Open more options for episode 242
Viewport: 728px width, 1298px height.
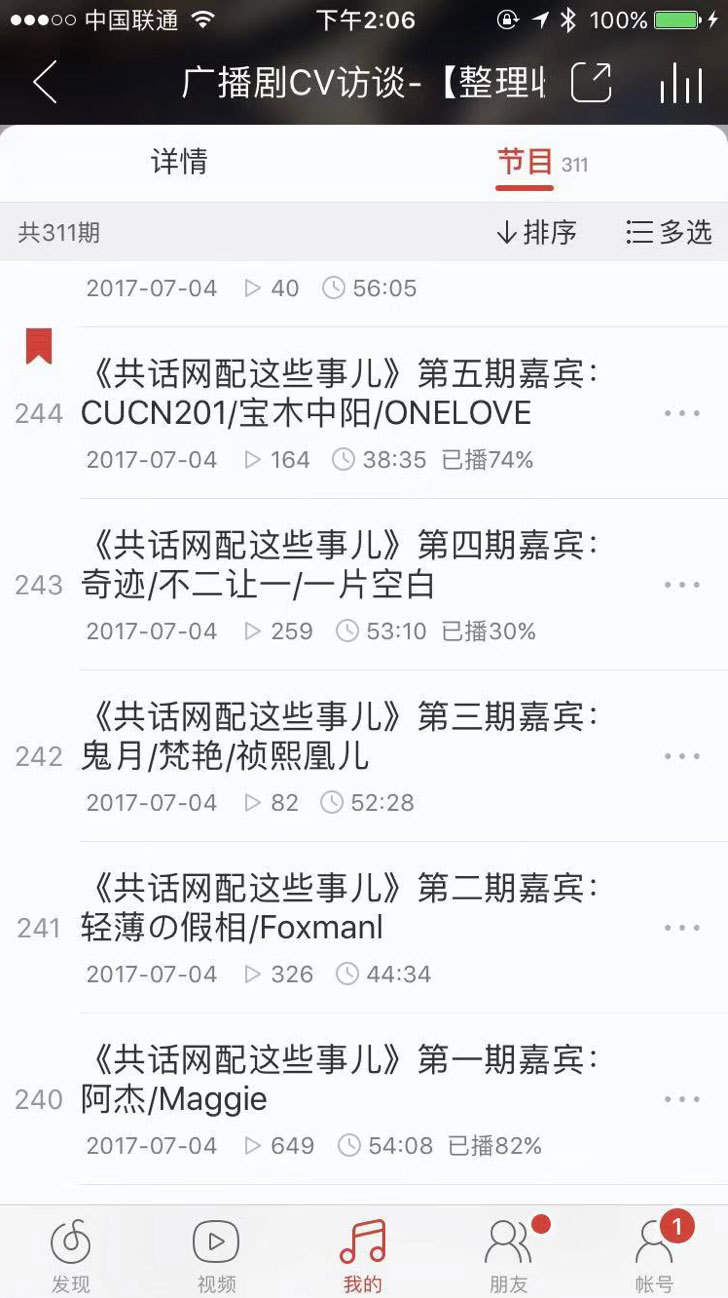point(682,756)
